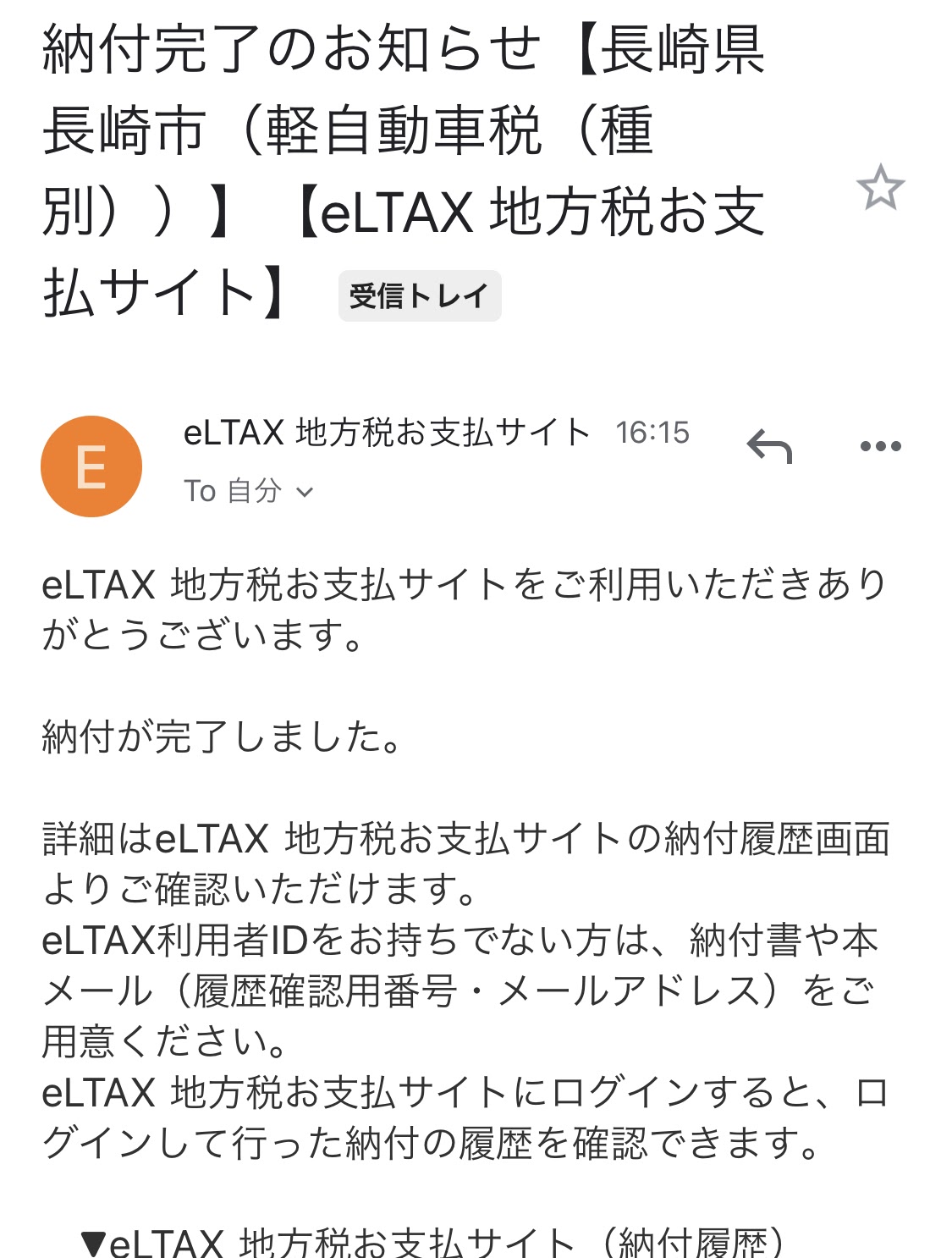Star this eLTAX email

click(x=880, y=187)
